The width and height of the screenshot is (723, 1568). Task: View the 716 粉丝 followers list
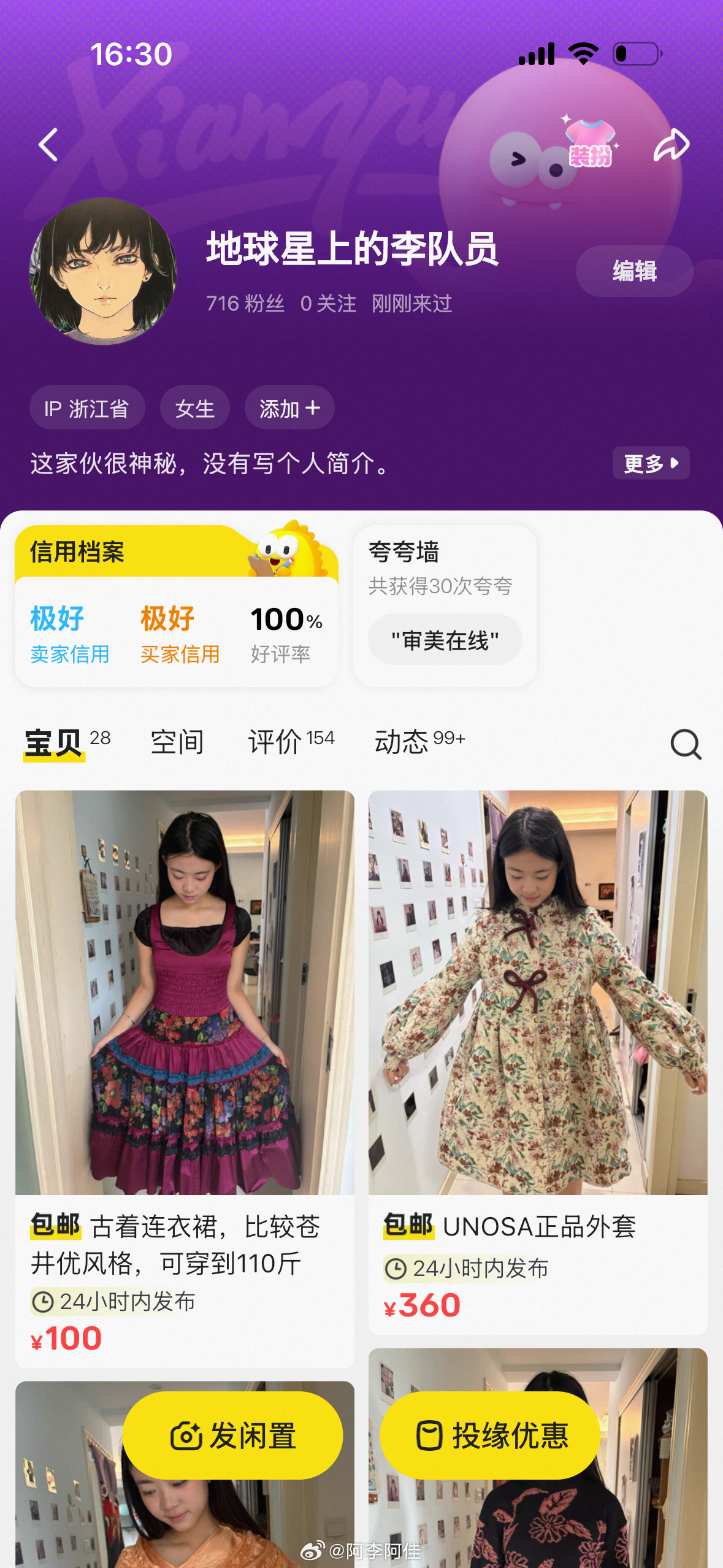pyautogui.click(x=245, y=303)
